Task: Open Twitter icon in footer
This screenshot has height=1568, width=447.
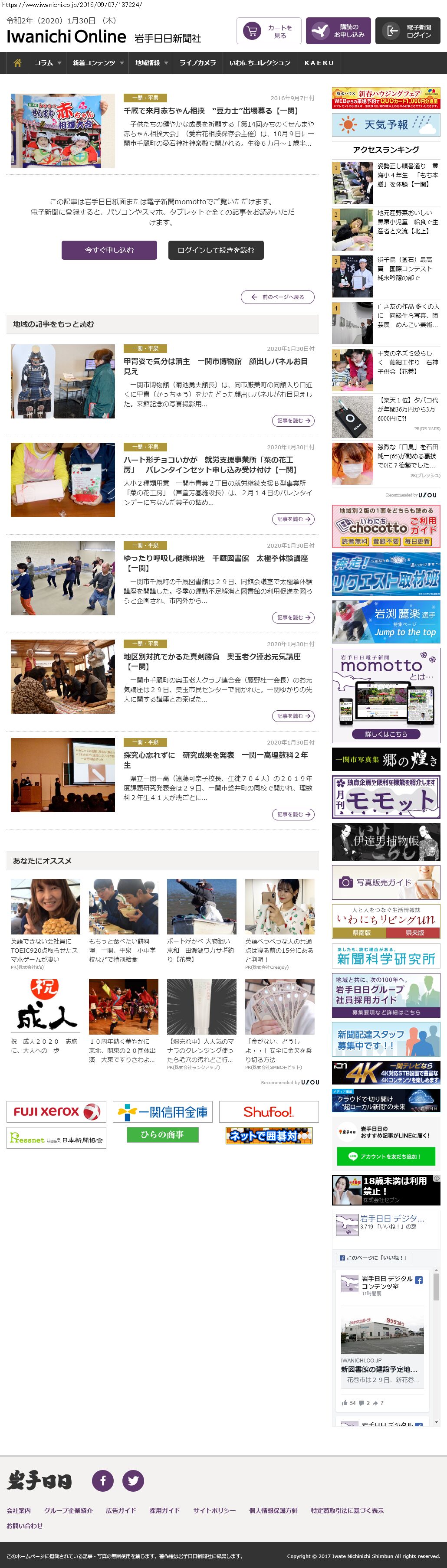Action: pos(133,1480)
